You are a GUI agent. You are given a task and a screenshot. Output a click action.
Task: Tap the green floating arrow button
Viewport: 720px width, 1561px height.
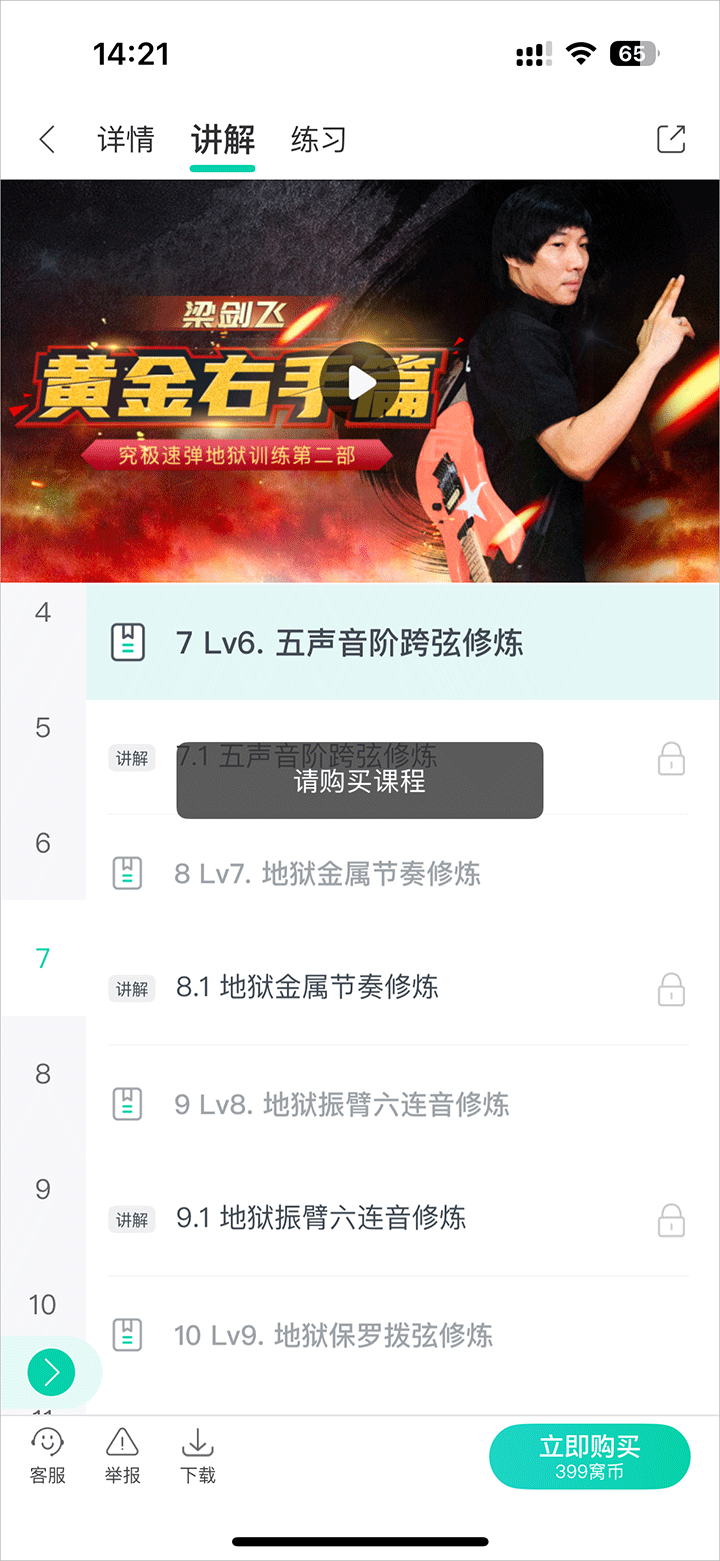pyautogui.click(x=51, y=1372)
